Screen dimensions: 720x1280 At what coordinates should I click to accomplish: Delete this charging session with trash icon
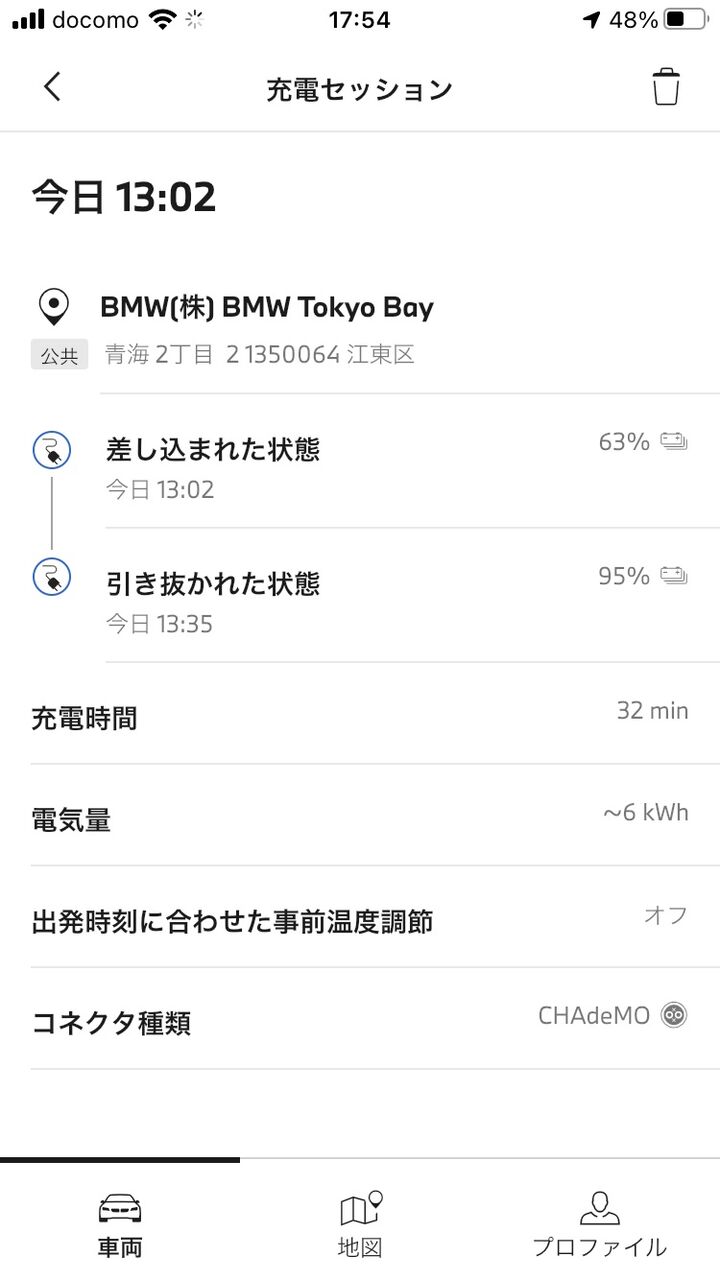tap(666, 88)
